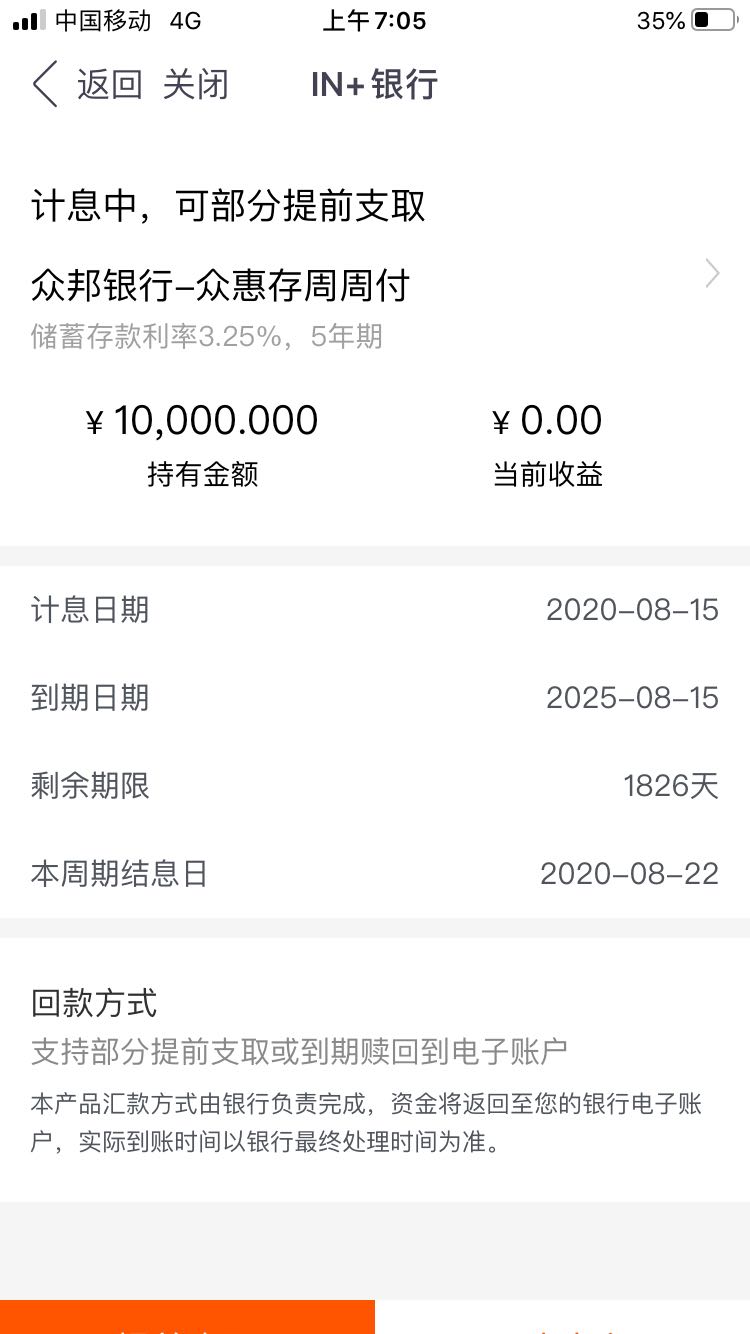
Task: Tap 关闭 to close the page
Action: click(196, 85)
